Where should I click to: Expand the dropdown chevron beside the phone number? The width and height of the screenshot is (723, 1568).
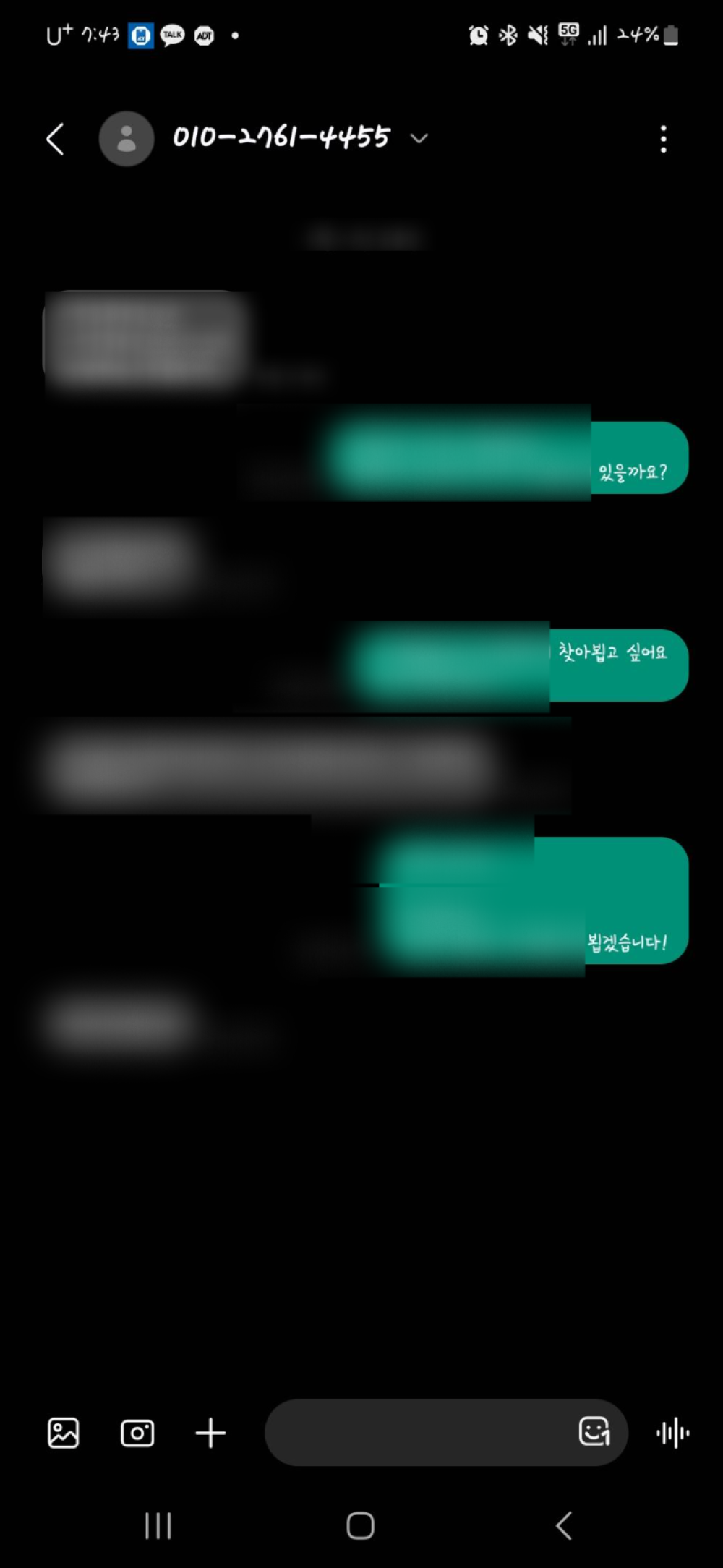(419, 138)
